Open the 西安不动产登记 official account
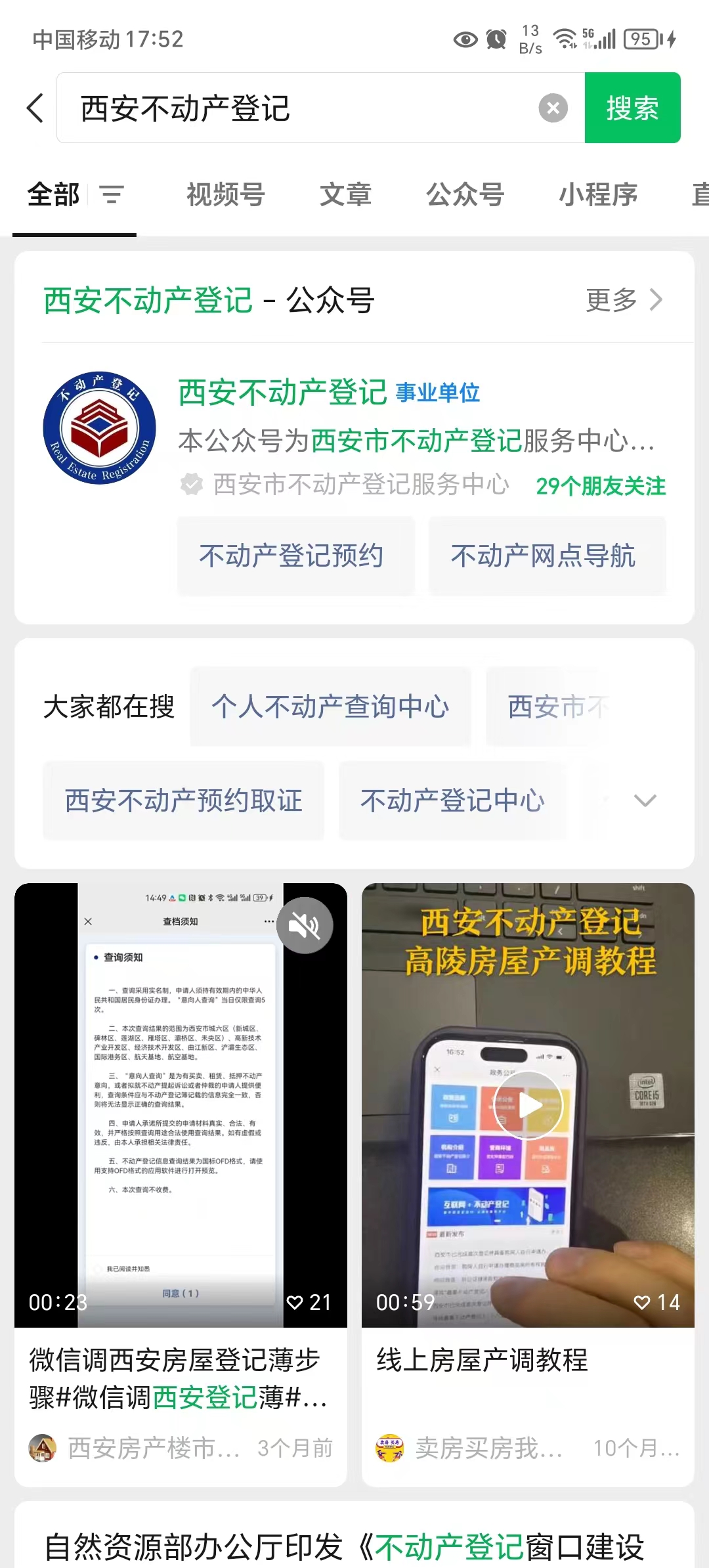The height and width of the screenshot is (1568, 709). pyautogui.click(x=282, y=393)
